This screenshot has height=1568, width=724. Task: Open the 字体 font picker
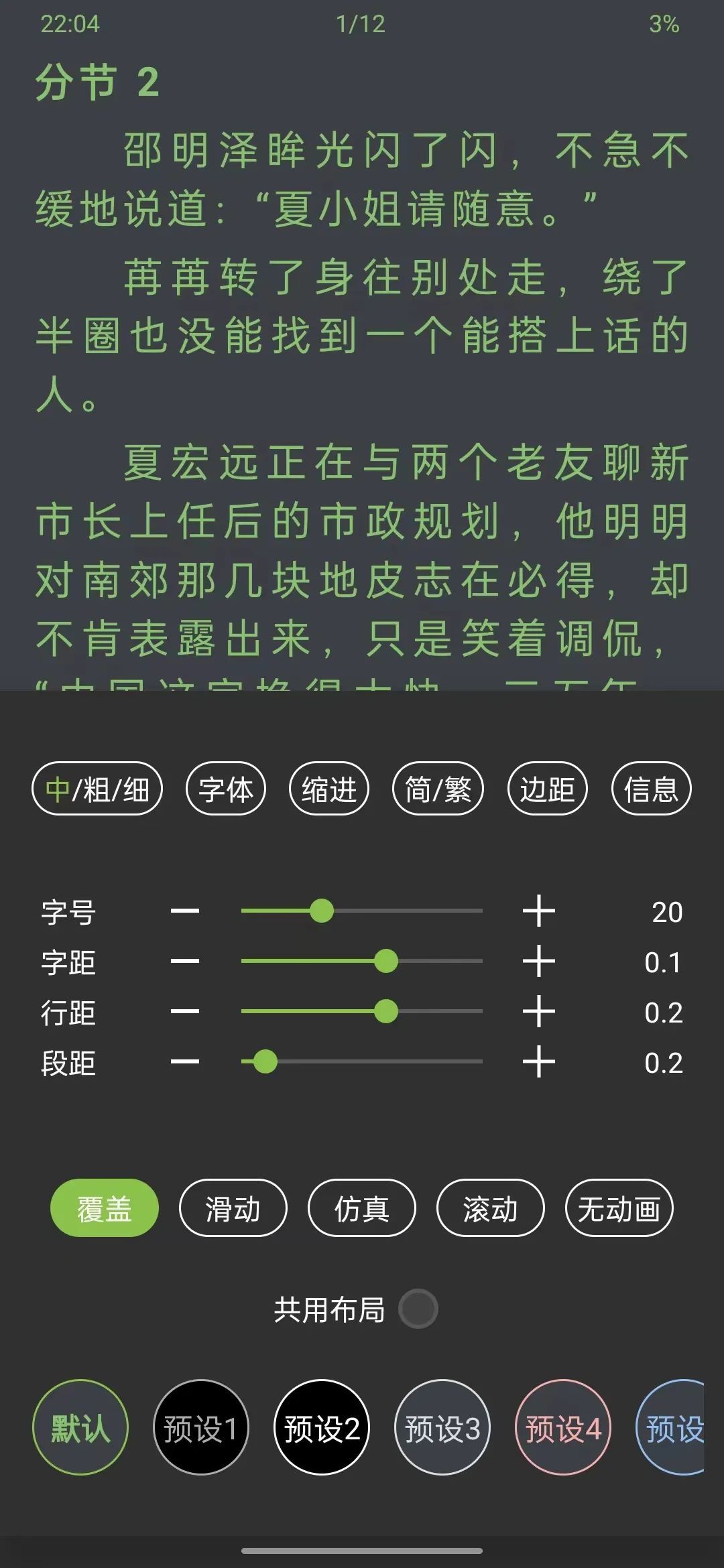226,789
